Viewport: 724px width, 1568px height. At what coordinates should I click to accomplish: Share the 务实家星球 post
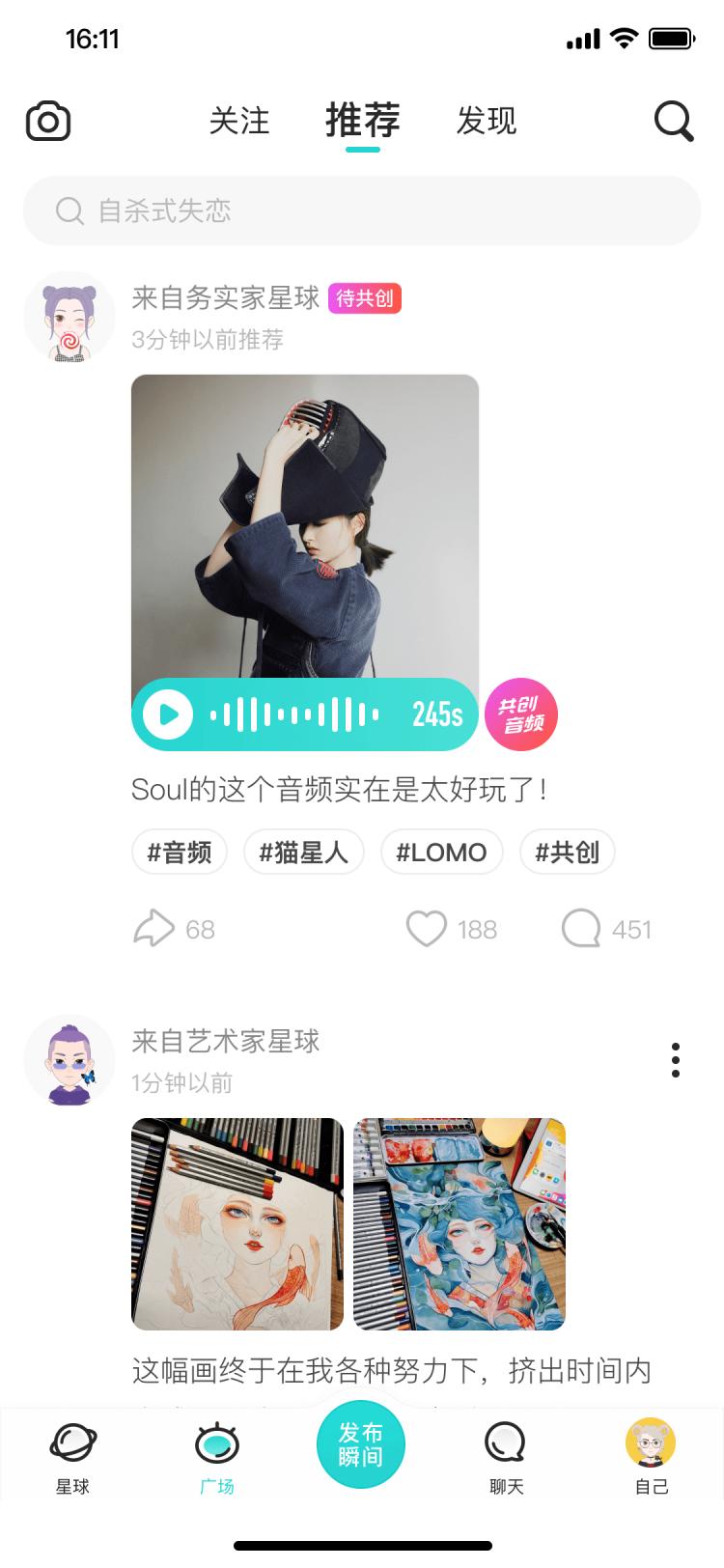point(154,929)
